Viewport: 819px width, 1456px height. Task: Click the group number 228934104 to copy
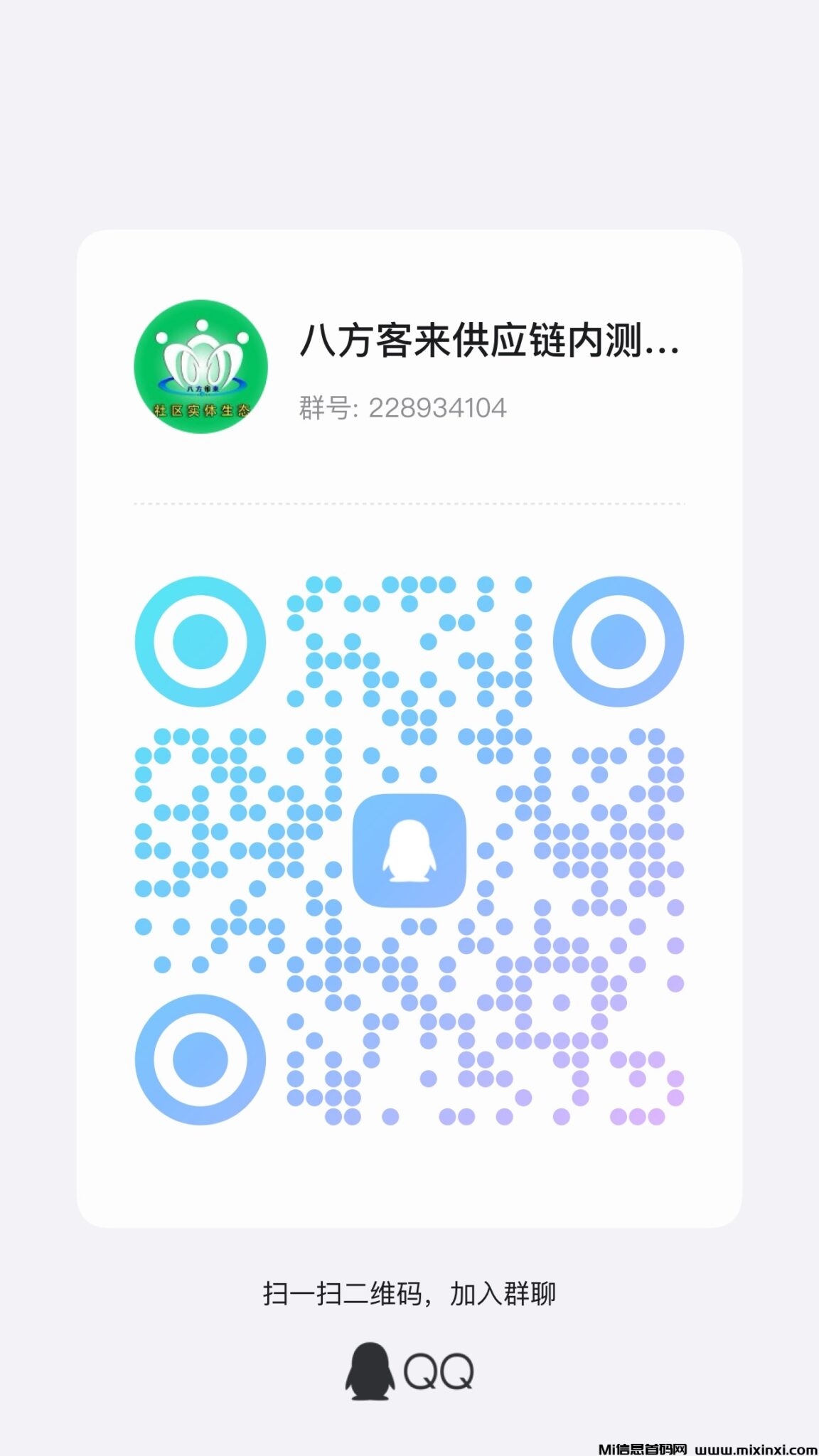pos(437,407)
